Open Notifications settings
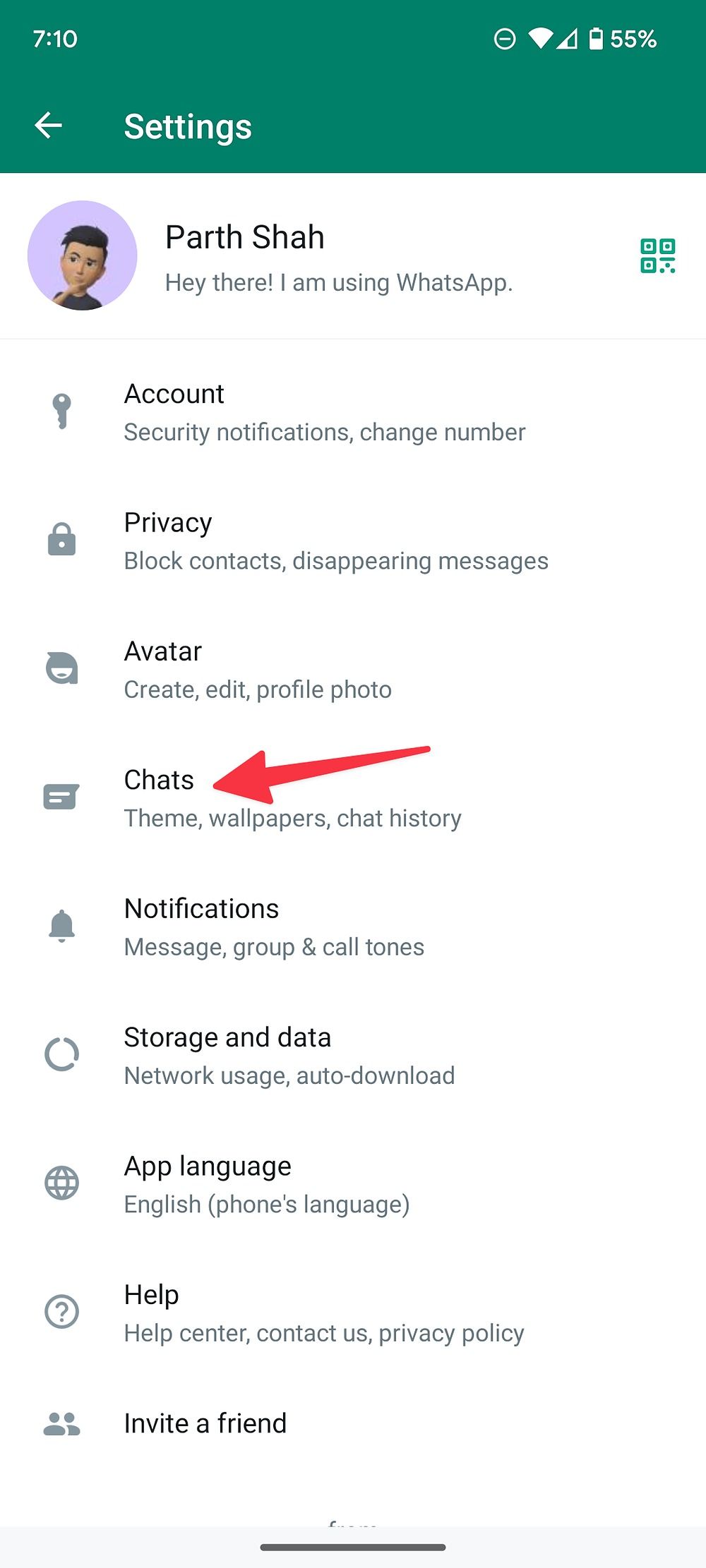706x1568 pixels. point(353,927)
